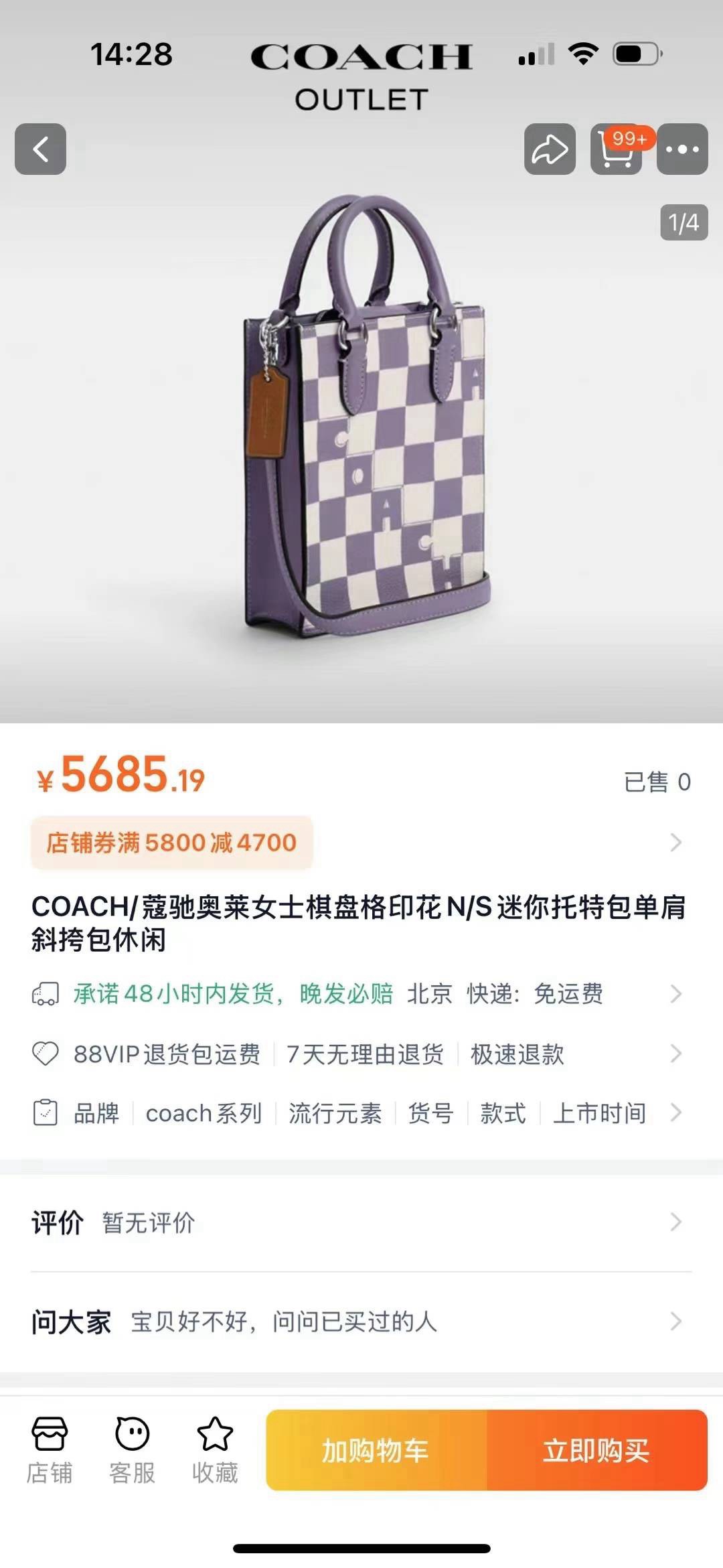Open 问大家 to ask buyers
Image resolution: width=723 pixels, height=1568 pixels.
click(360, 1322)
